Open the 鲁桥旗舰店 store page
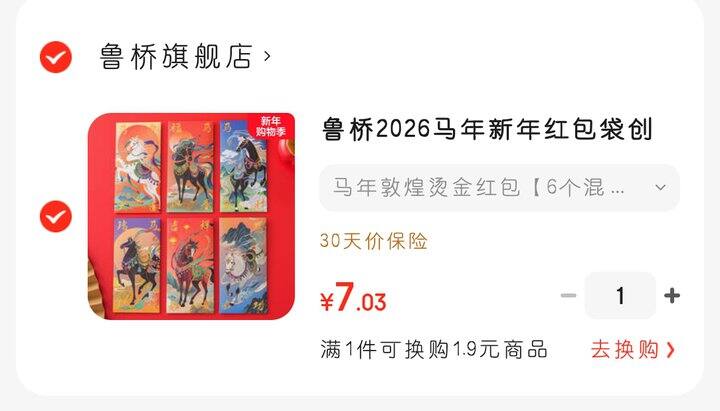Image resolution: width=720 pixels, height=411 pixels. (184, 57)
